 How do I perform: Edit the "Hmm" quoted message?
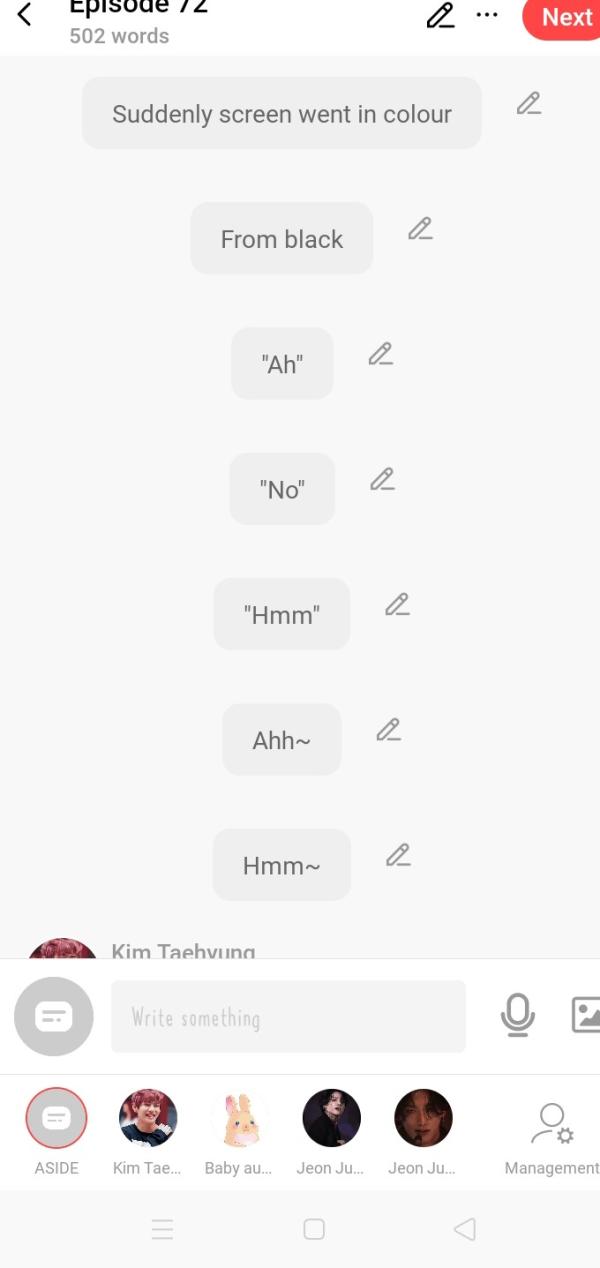point(397,605)
